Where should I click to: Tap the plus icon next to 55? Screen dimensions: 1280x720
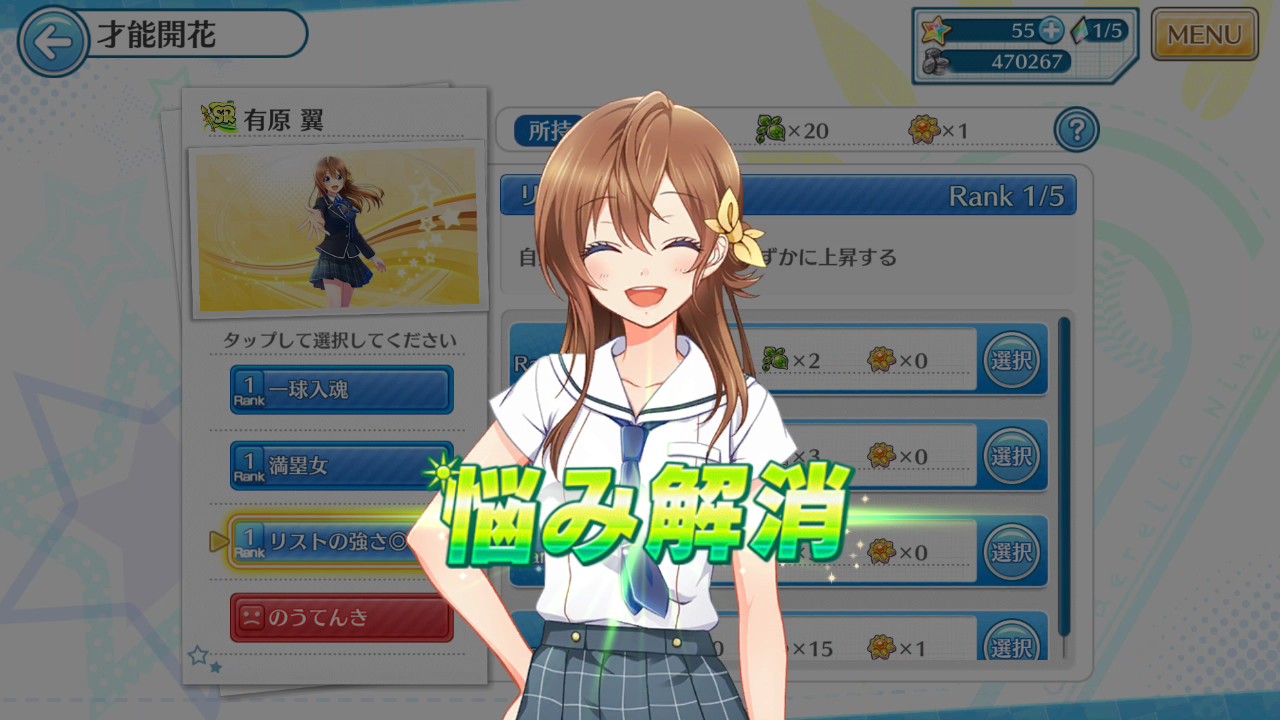click(x=1050, y=30)
